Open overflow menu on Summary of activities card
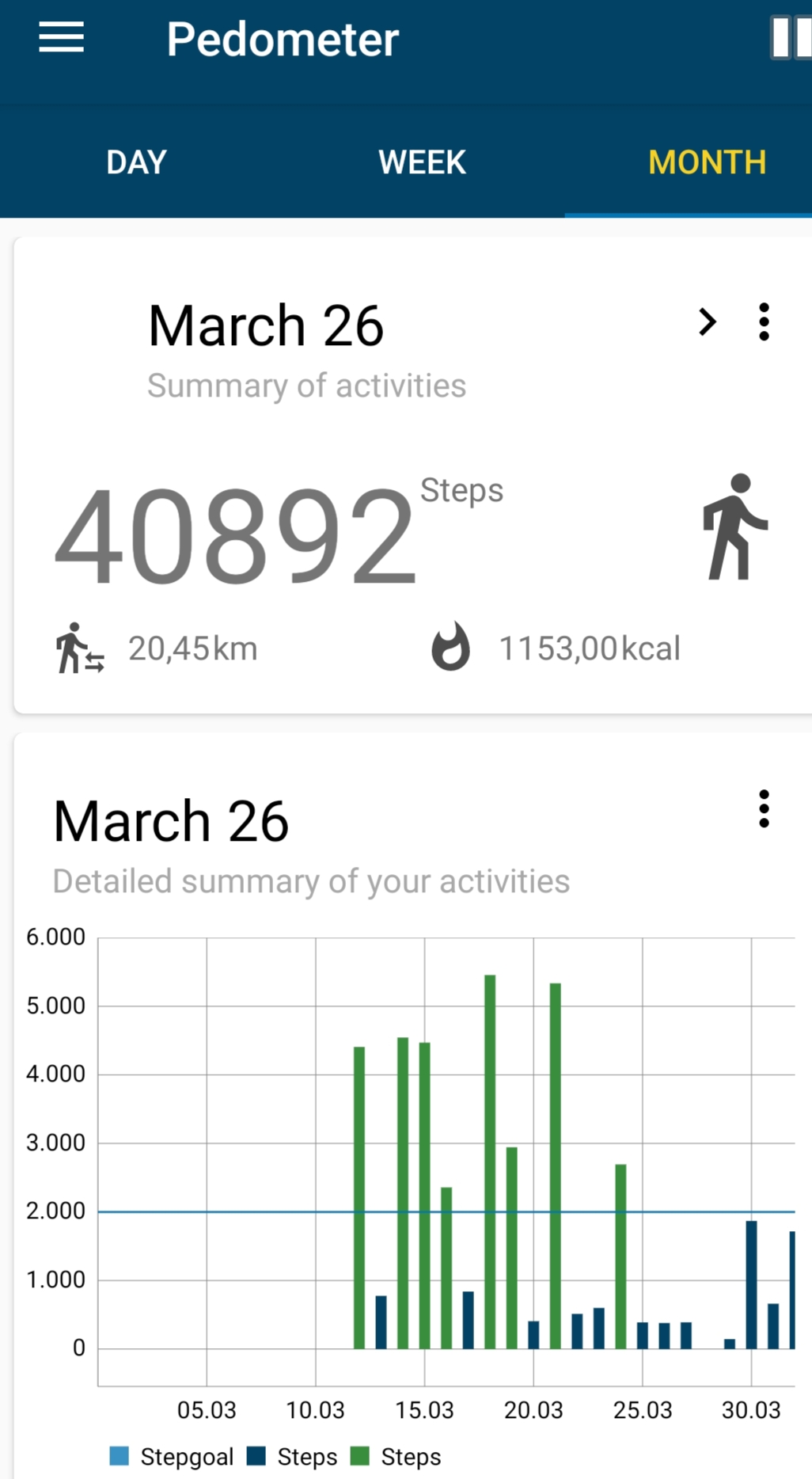Viewport: 812px width, 1479px height. tap(764, 322)
